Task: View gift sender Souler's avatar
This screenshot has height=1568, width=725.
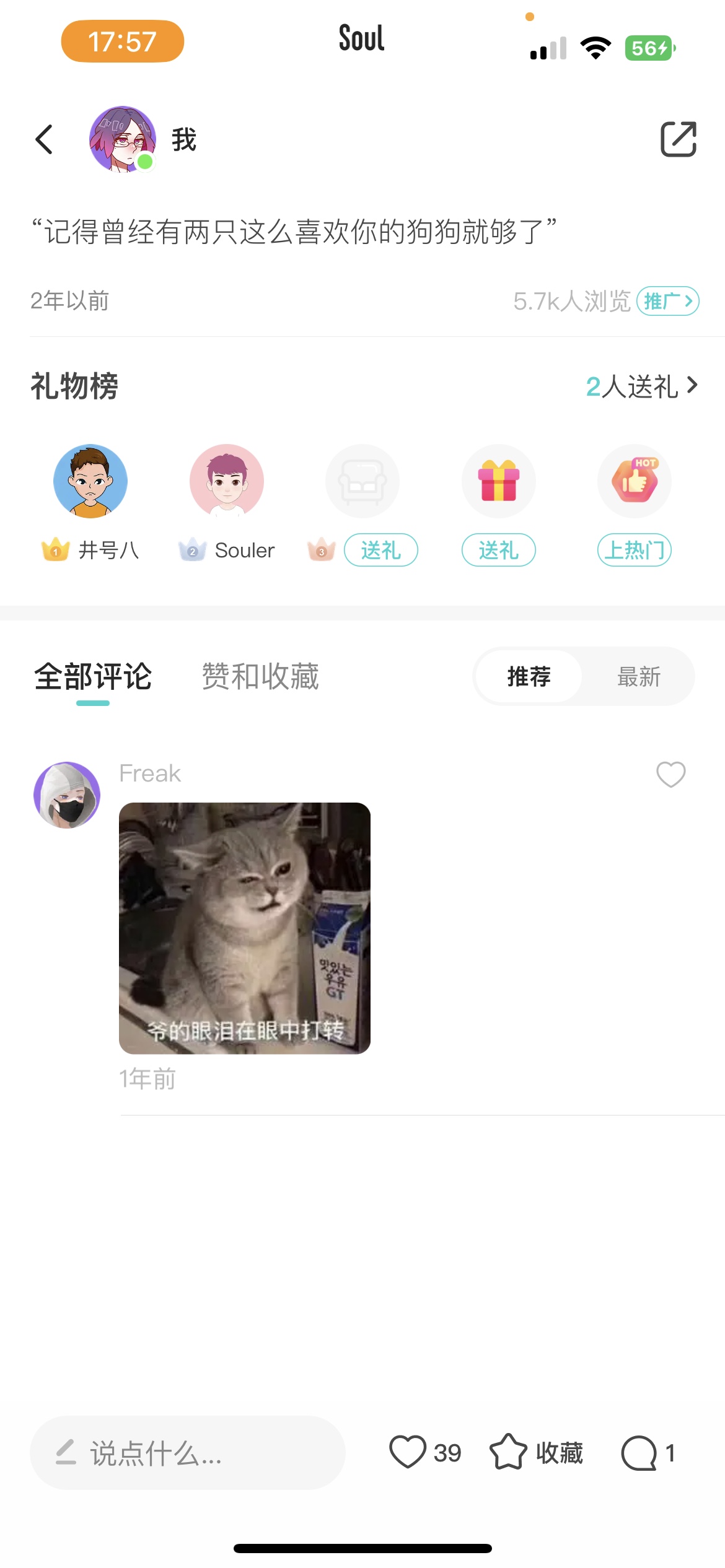Action: coord(227,481)
